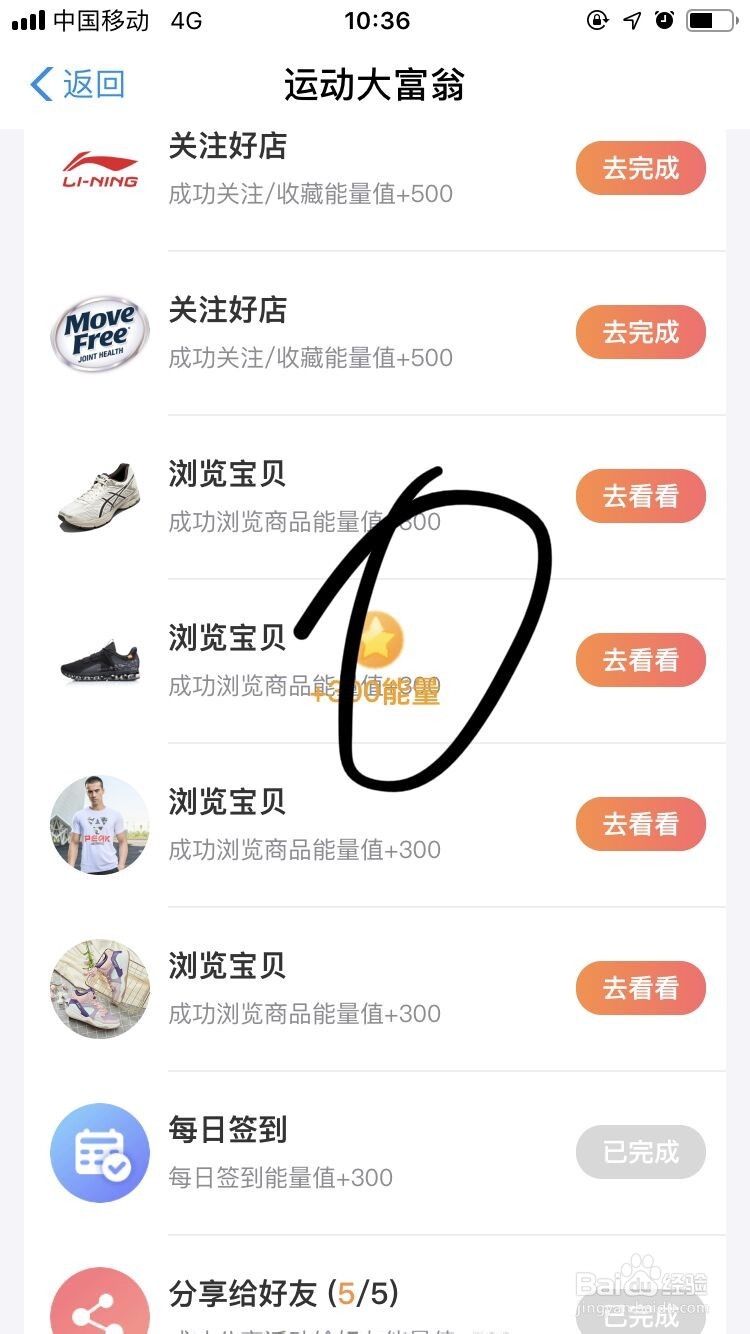Tap the pink share icon beside 分享给好友
This screenshot has height=1334, width=750.
coord(99,1305)
